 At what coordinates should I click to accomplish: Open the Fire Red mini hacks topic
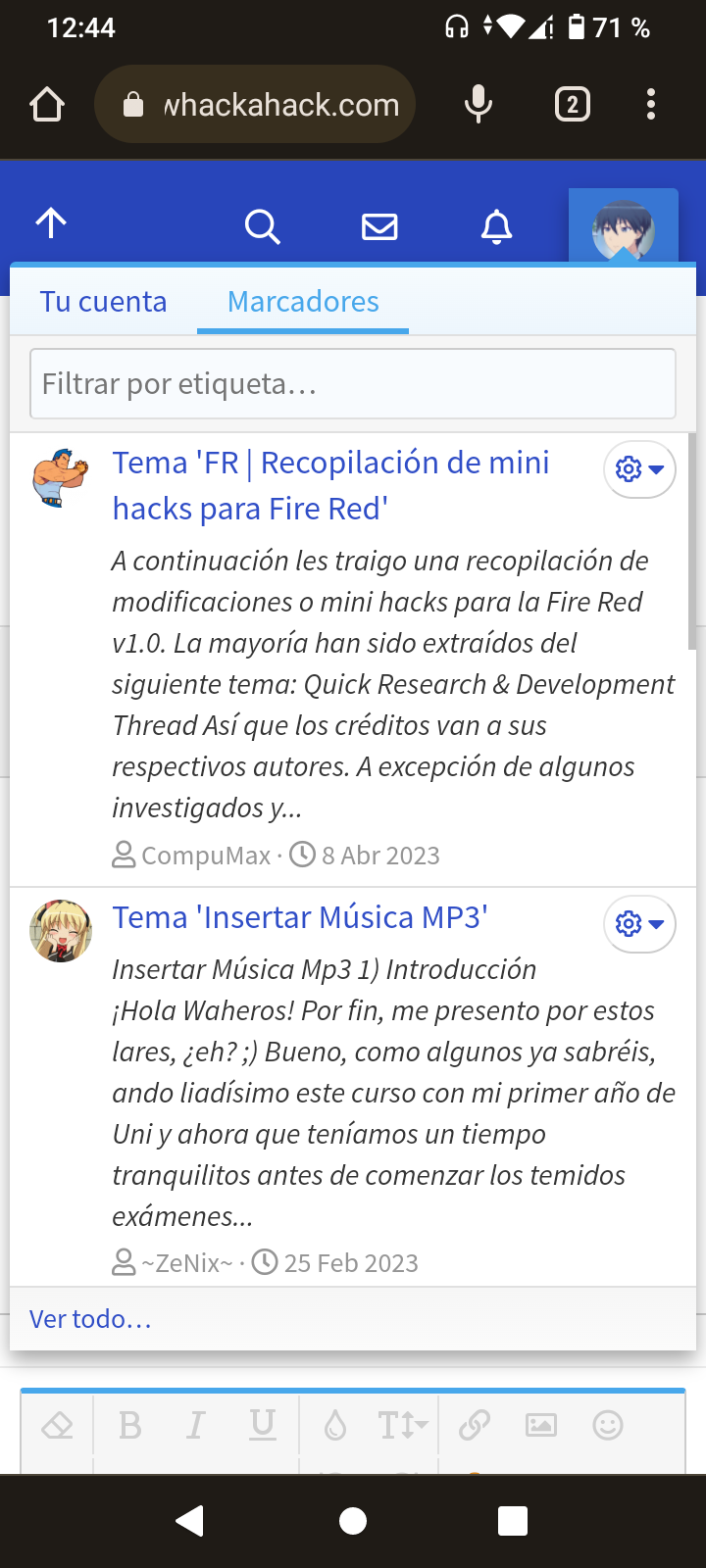point(330,484)
